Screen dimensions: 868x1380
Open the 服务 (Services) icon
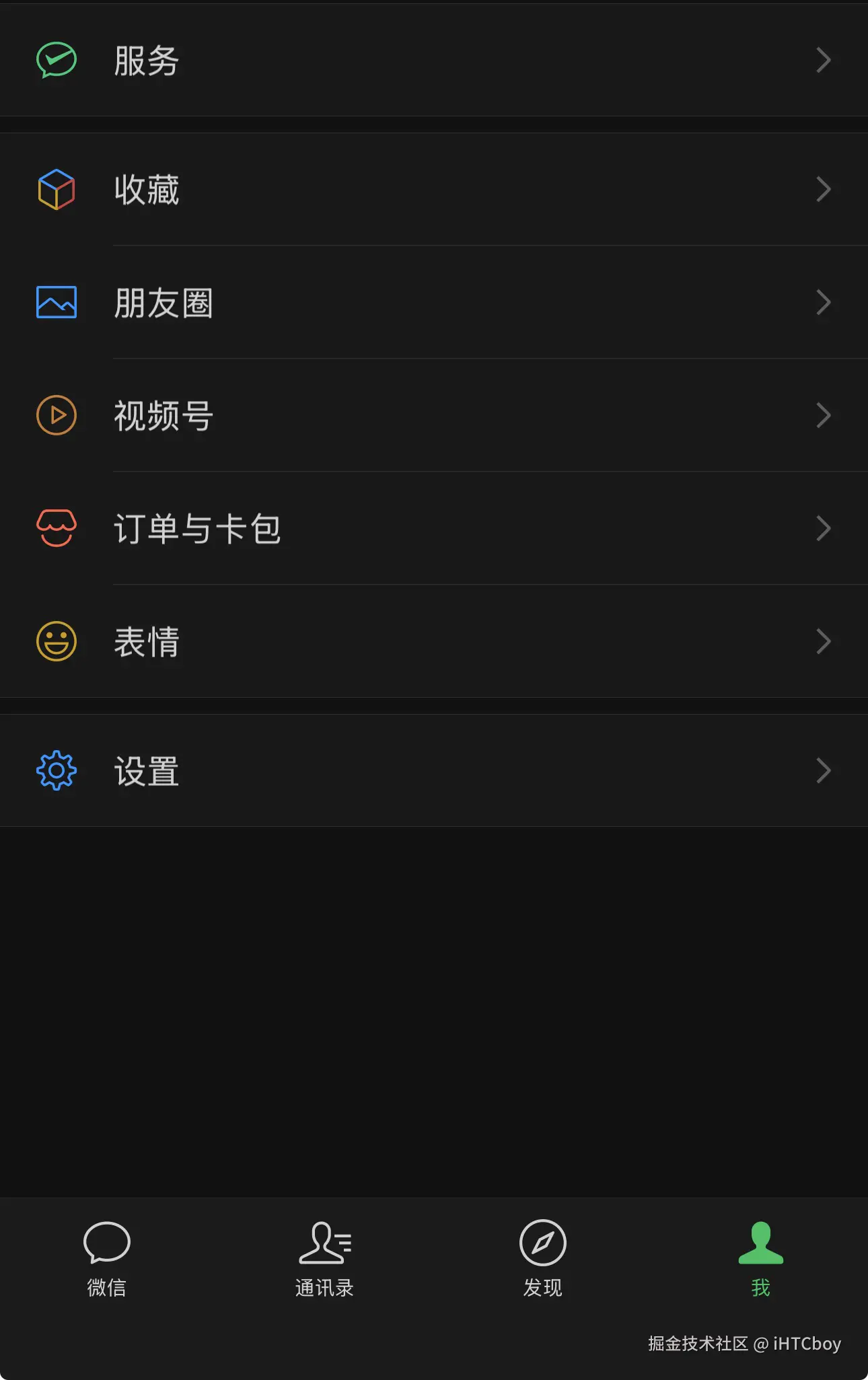coord(56,59)
